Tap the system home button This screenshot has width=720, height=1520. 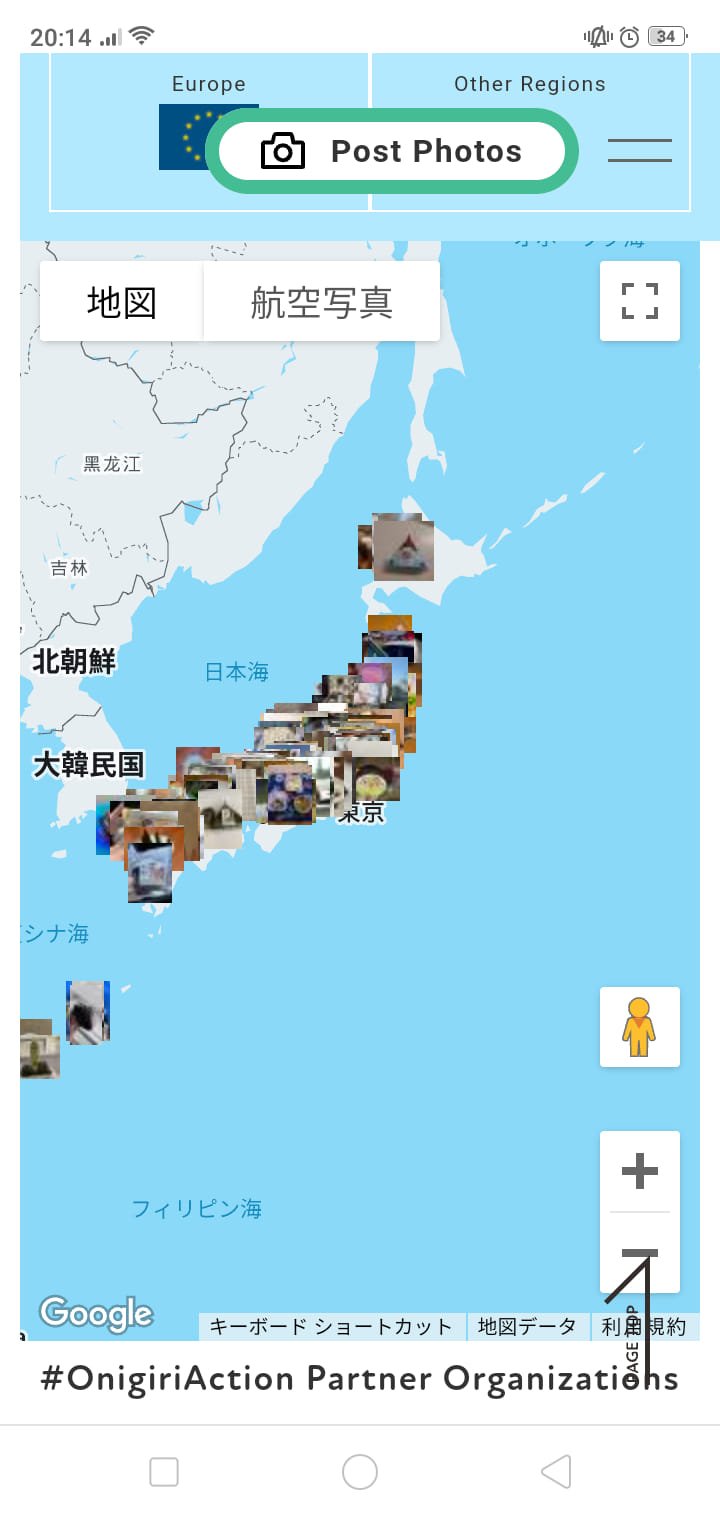pos(360,1471)
